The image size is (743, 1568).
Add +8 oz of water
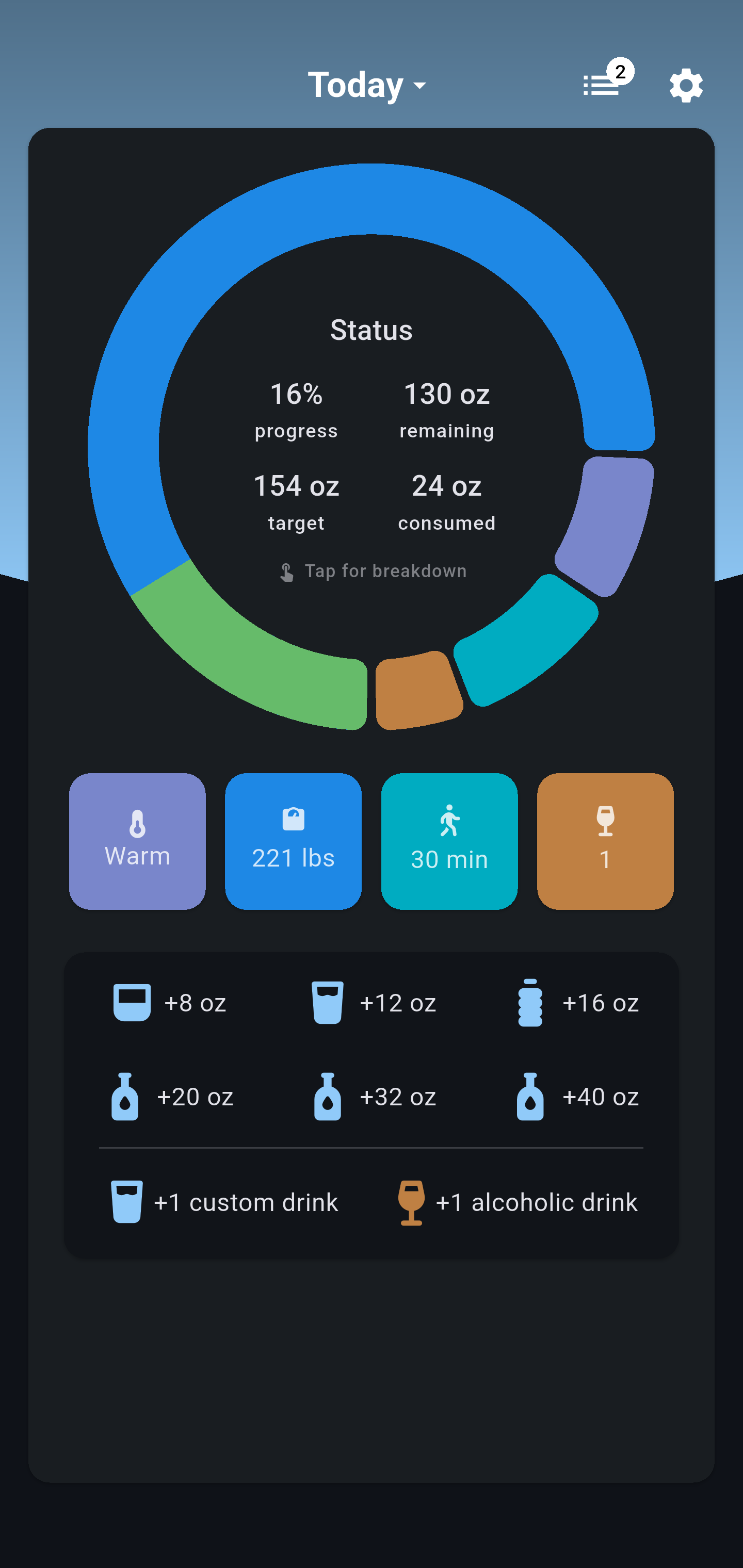(x=170, y=1003)
